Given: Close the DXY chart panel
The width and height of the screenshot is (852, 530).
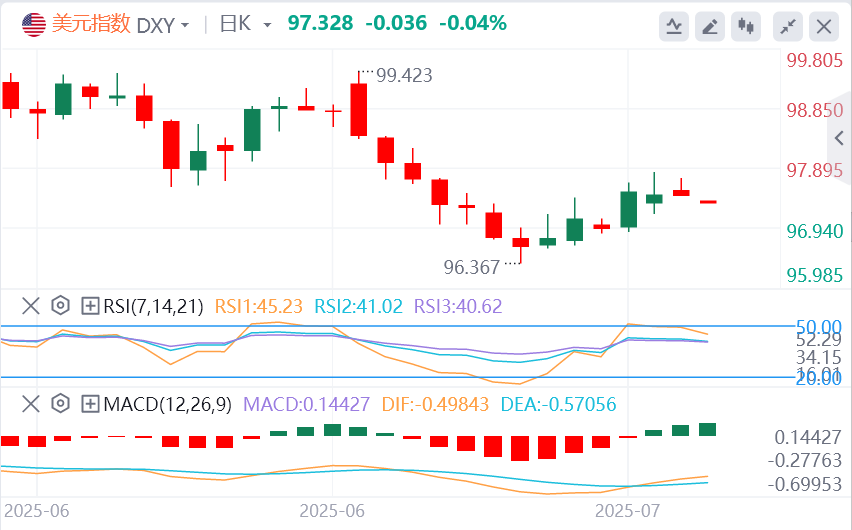Looking at the screenshot, I should pyautogui.click(x=824, y=25).
